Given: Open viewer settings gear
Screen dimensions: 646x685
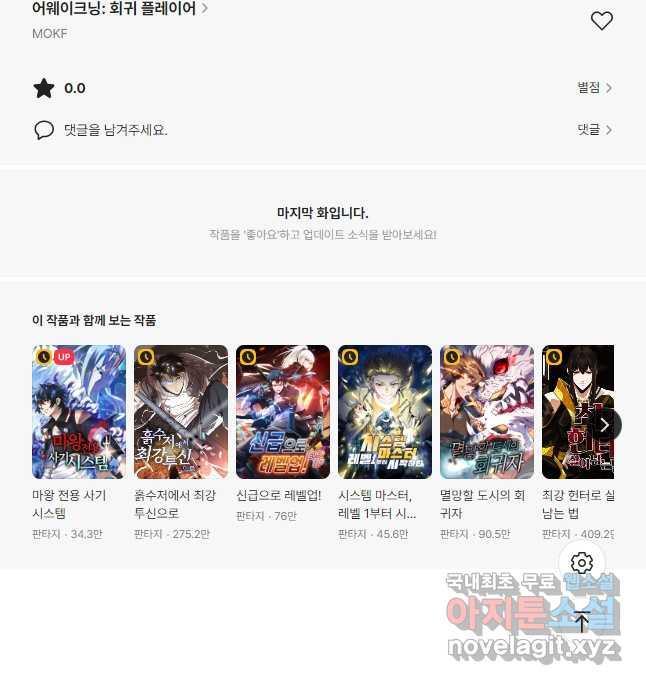Looking at the screenshot, I should [582, 562].
